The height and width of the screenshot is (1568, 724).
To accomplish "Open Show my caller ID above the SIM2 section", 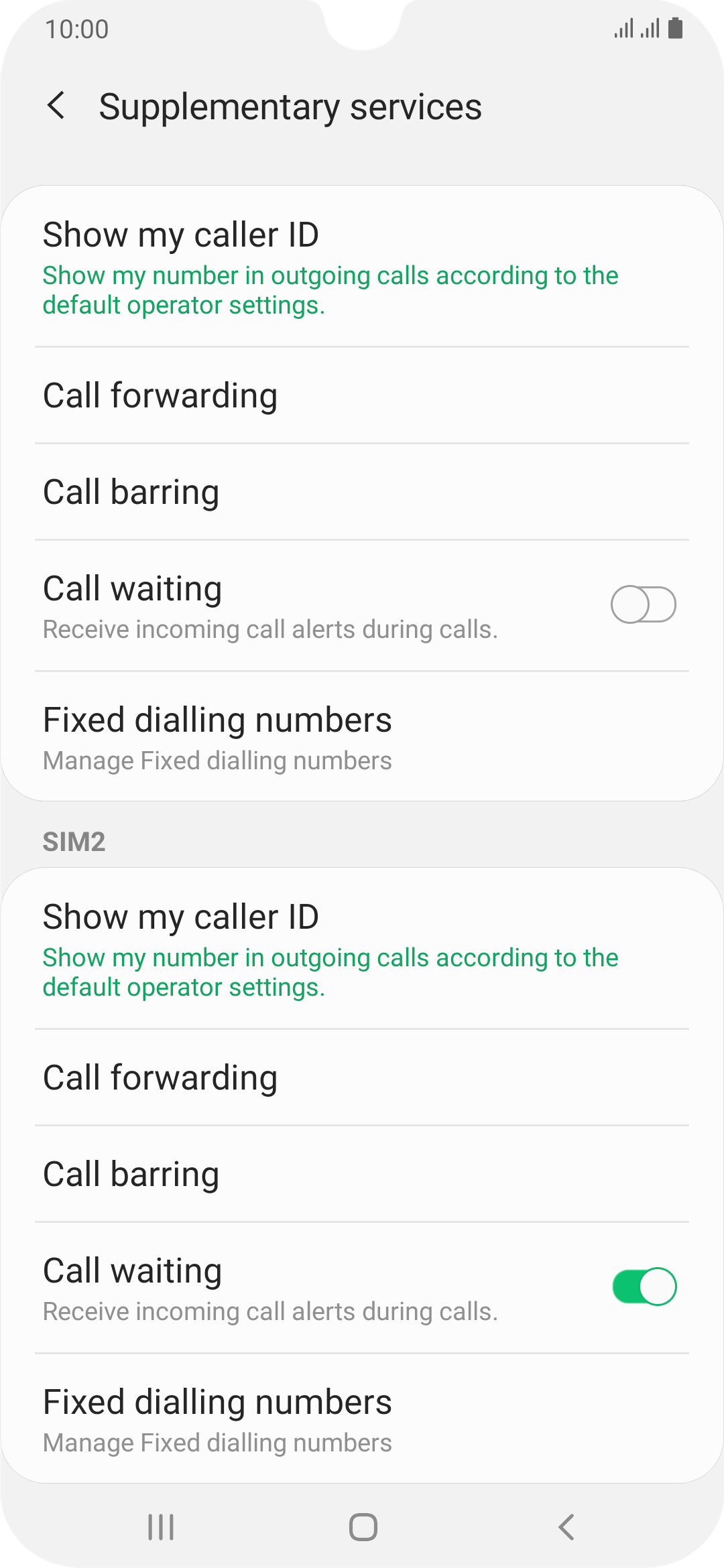I will 362,267.
